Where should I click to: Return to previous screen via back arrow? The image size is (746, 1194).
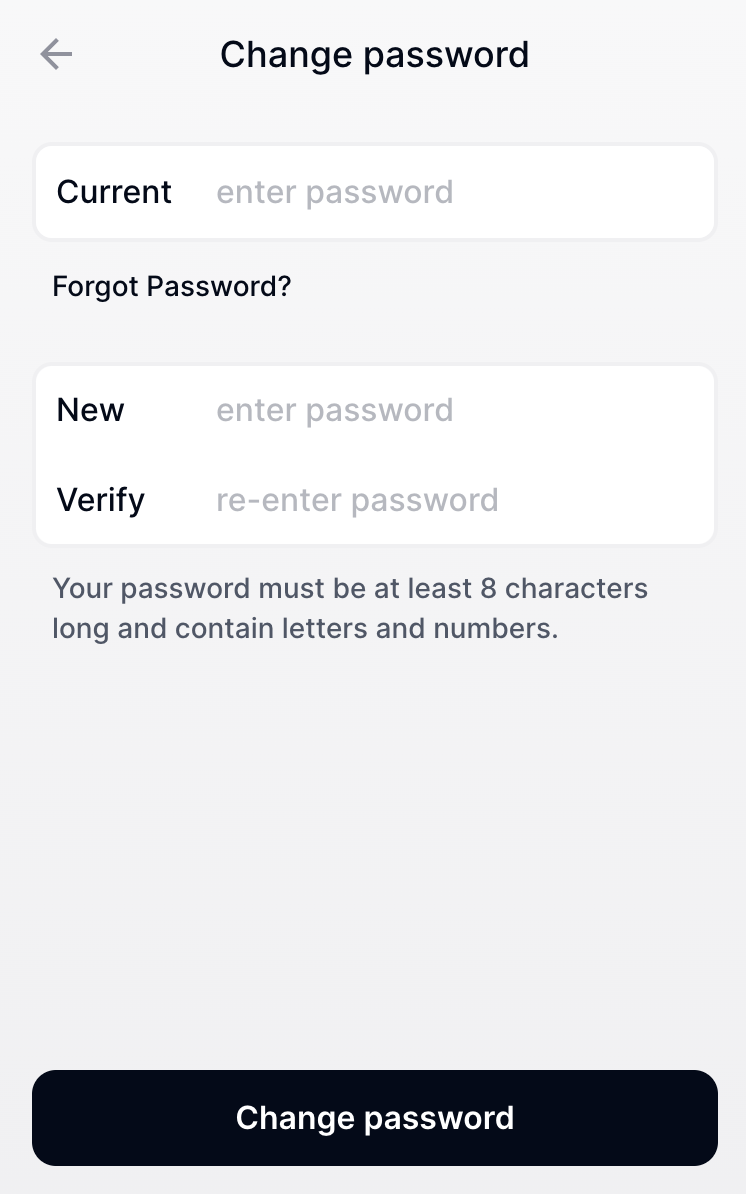[56, 55]
